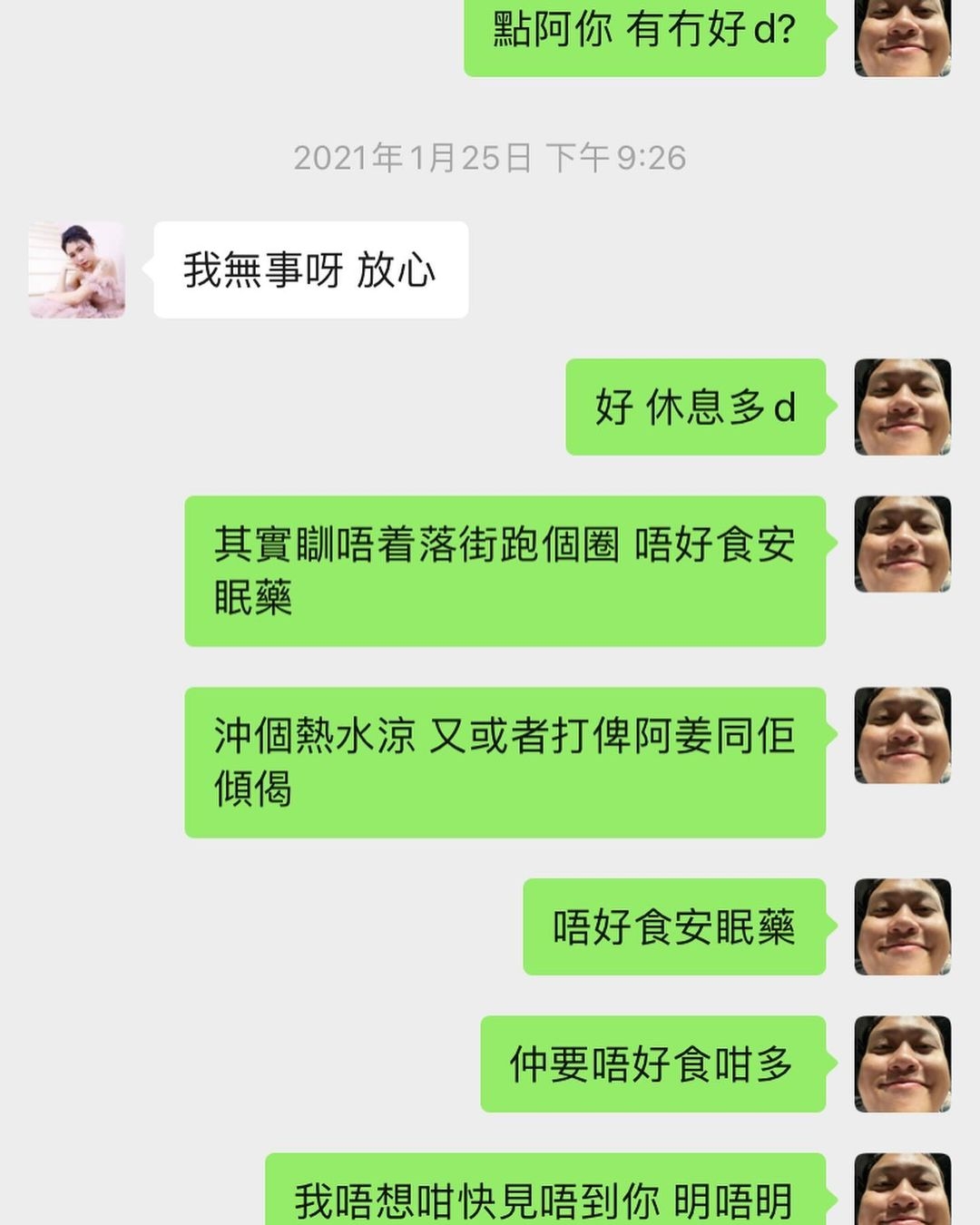Open the profile picture beside 唔好食安眠藥 message

(902, 926)
